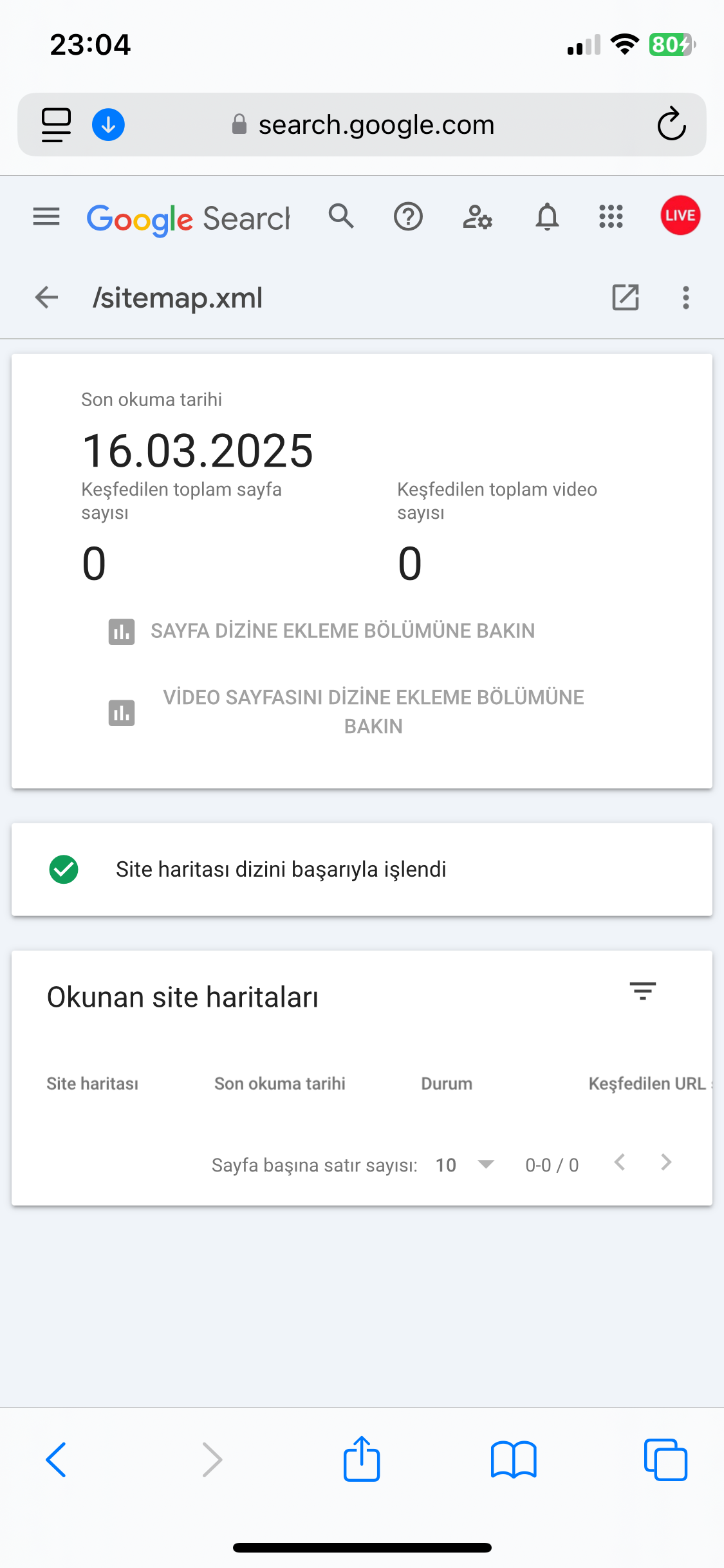The width and height of the screenshot is (724, 1568).
Task: Tap the Search Console search icon
Action: (x=341, y=216)
